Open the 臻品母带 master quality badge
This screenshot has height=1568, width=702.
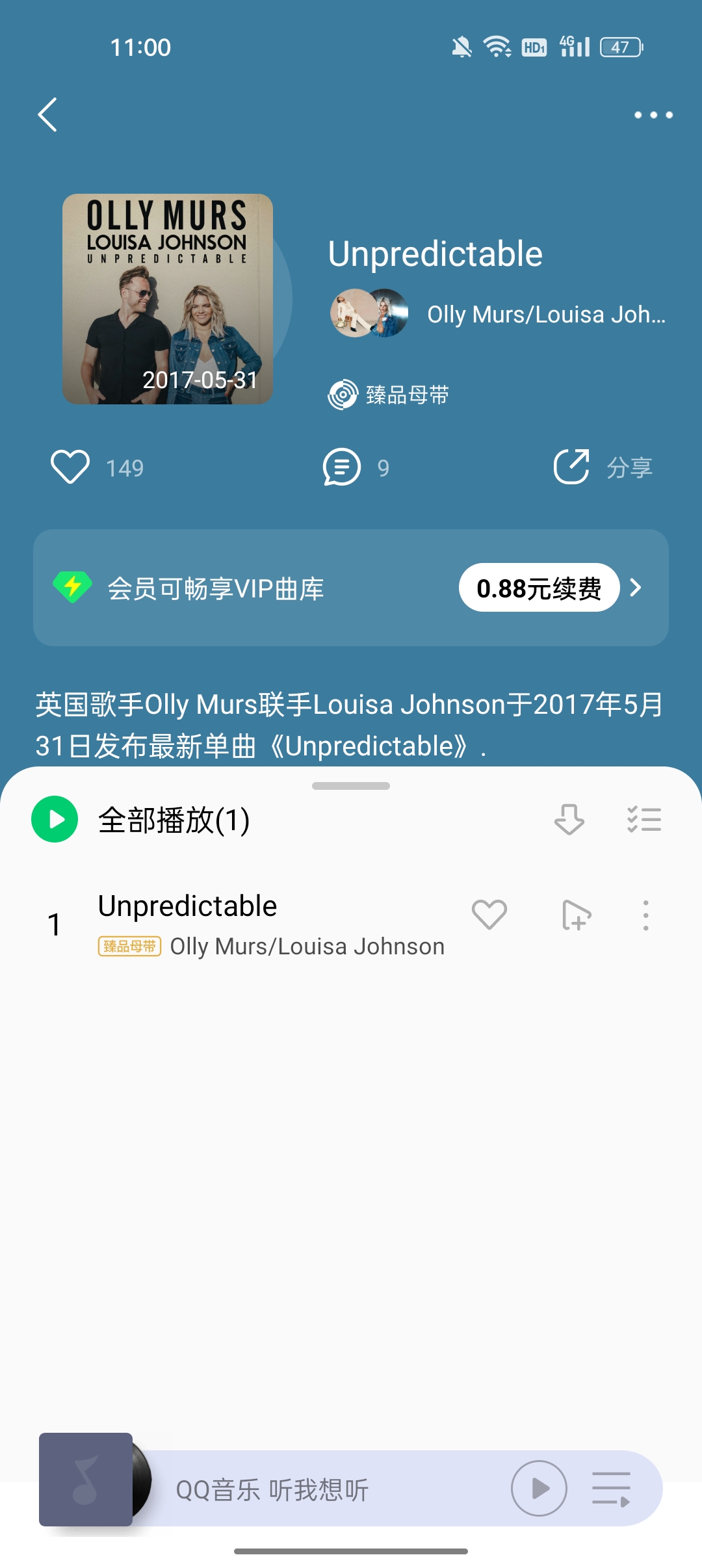click(x=389, y=395)
